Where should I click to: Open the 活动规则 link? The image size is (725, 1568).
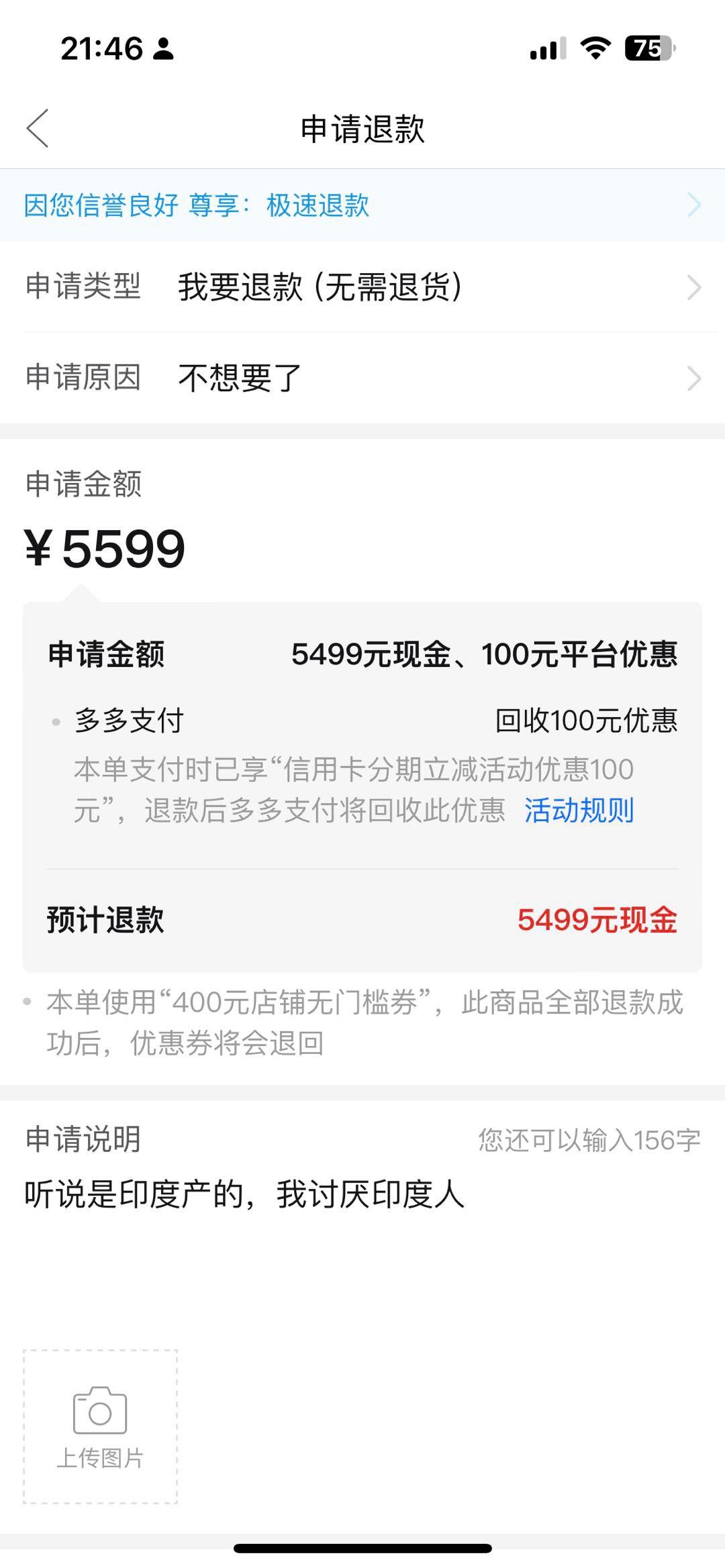(x=579, y=811)
